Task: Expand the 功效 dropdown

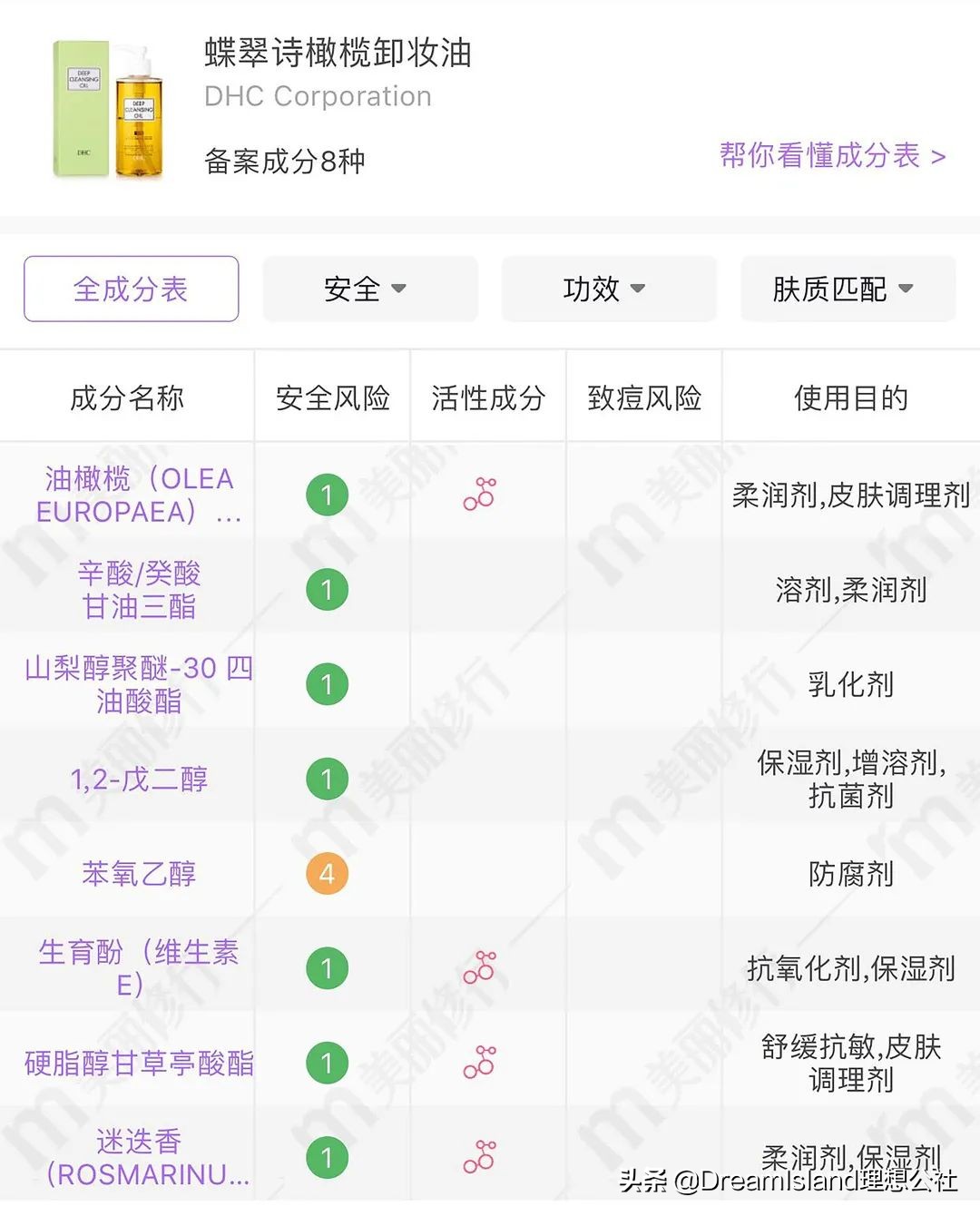Action: point(607,289)
